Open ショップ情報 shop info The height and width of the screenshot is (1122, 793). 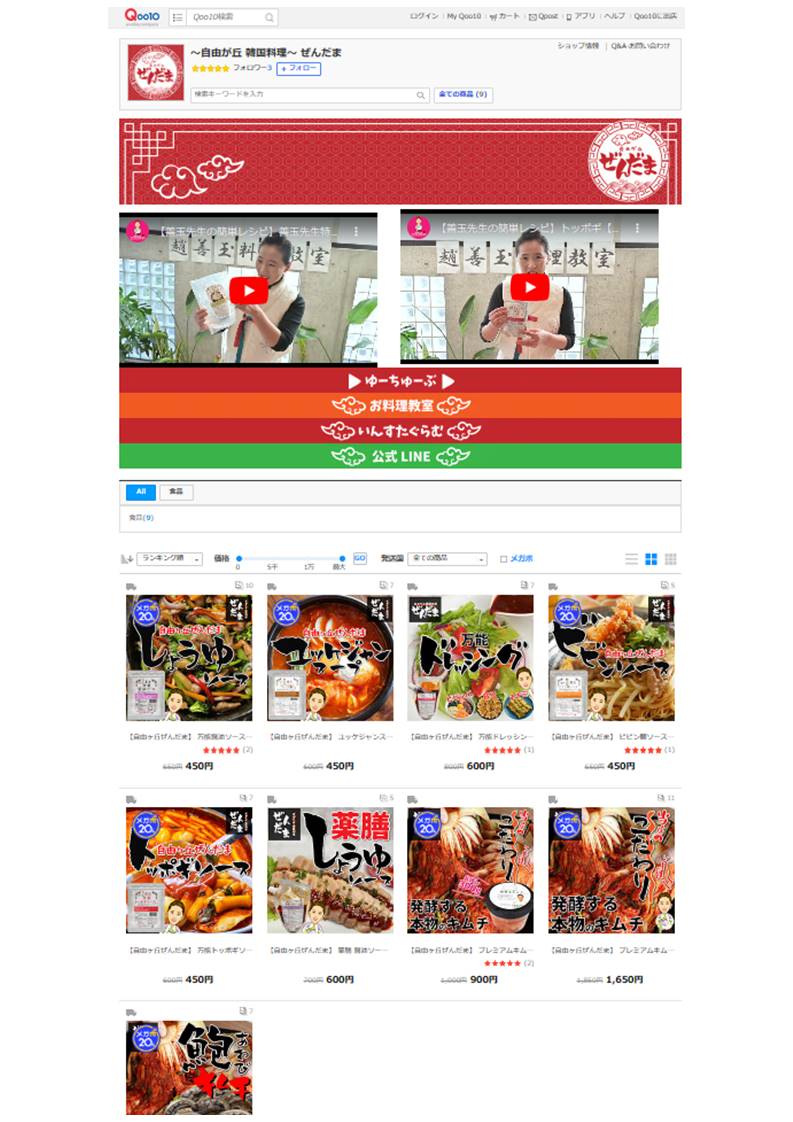(578, 46)
